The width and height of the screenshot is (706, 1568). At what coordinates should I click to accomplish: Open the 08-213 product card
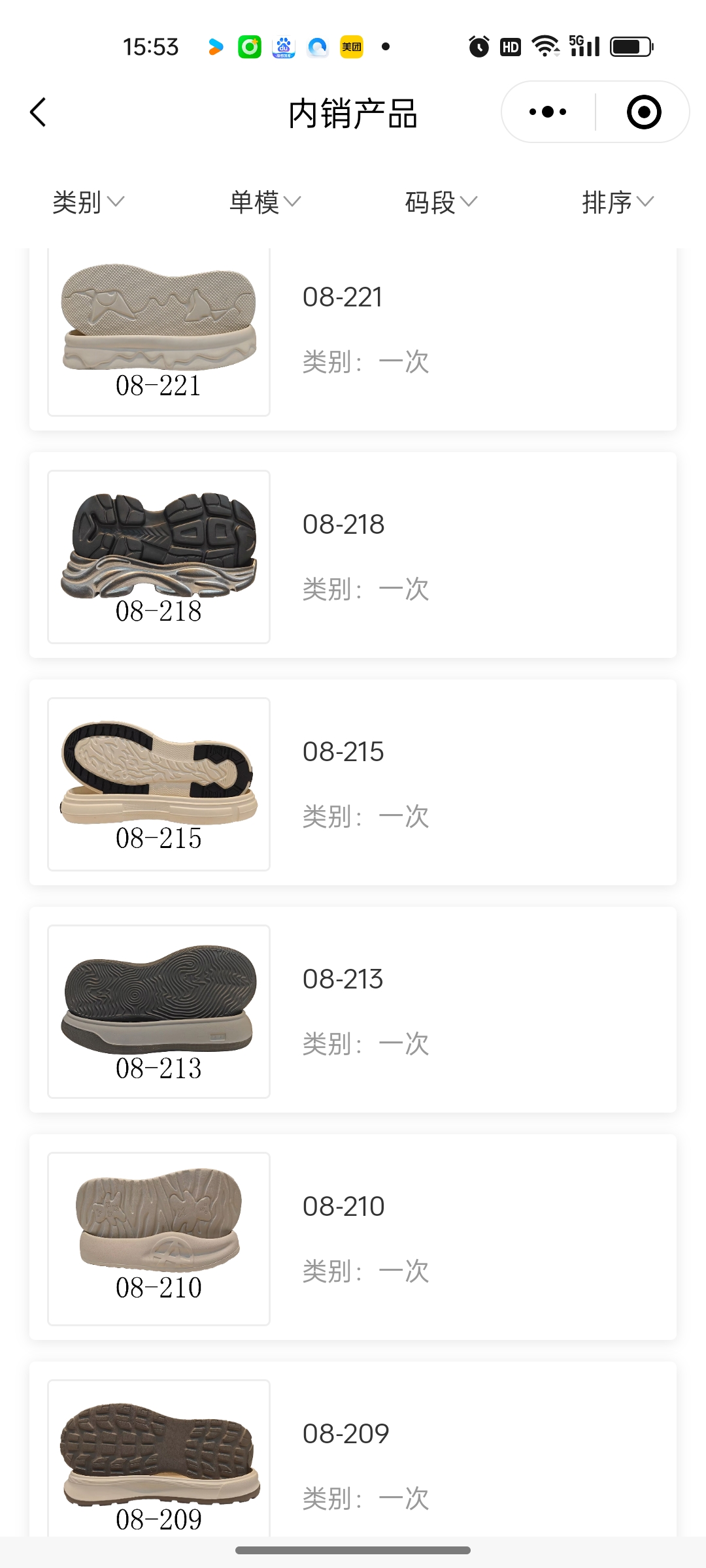click(353, 1010)
